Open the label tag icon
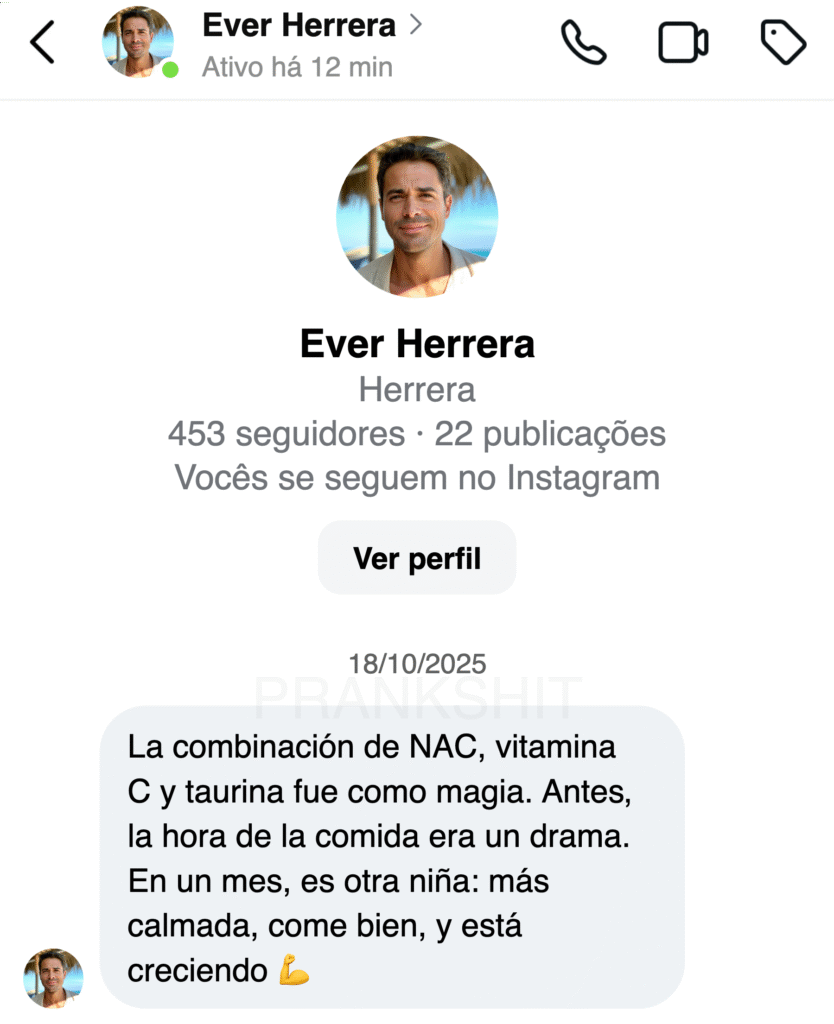 pyautogui.click(x=783, y=43)
